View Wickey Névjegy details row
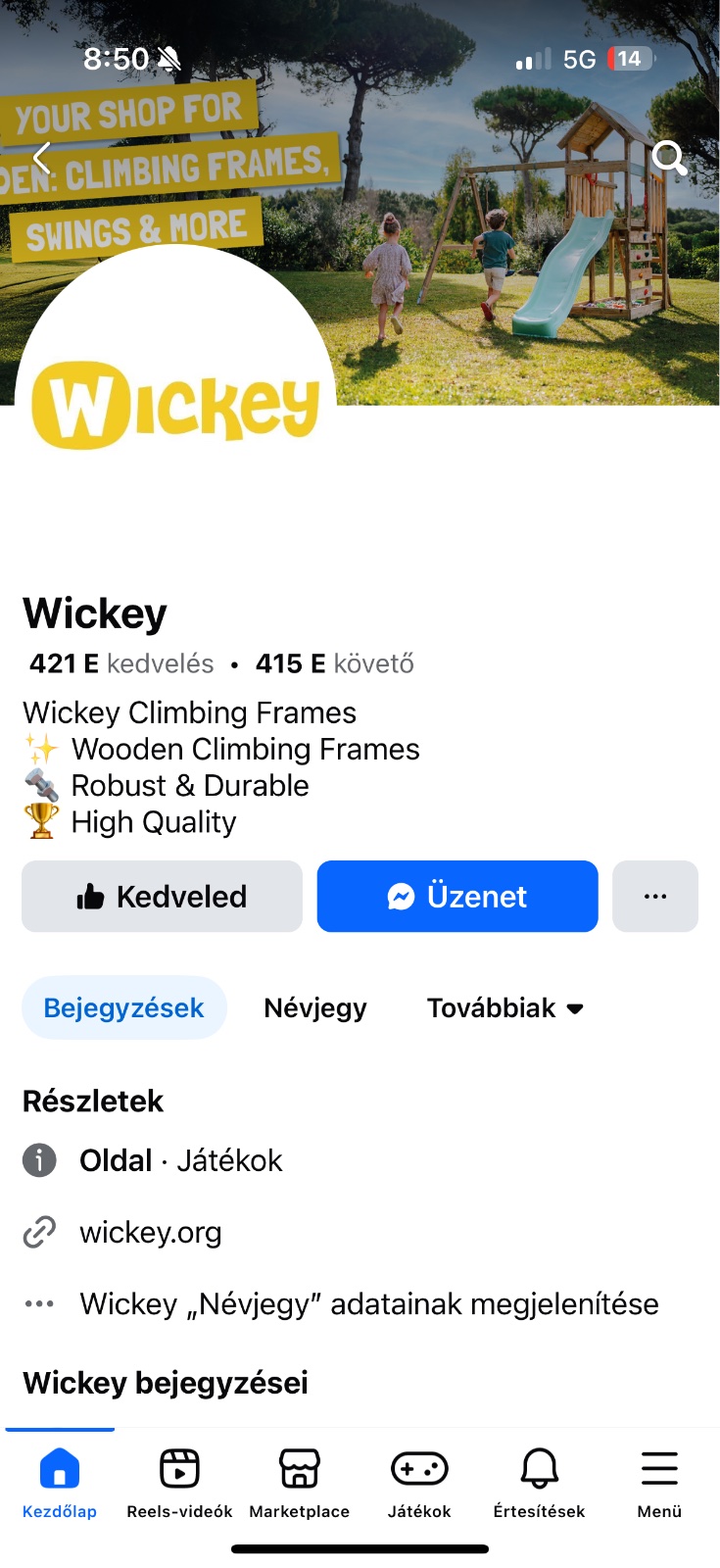The image size is (720, 1568). pos(368,1303)
